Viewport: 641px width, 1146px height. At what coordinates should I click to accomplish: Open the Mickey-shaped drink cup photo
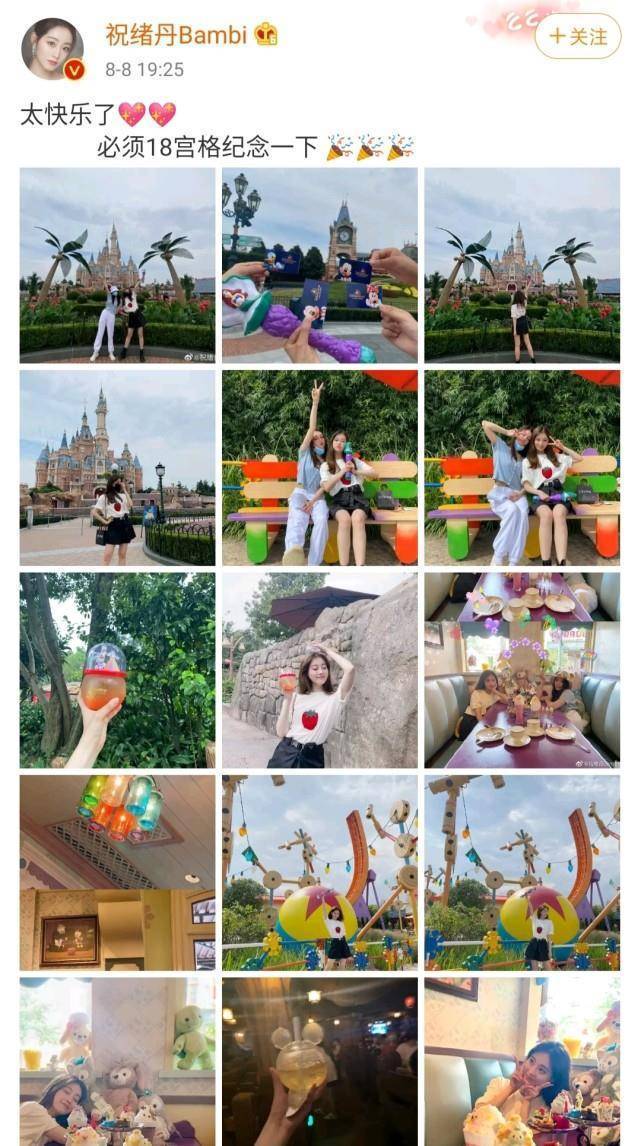pos(320,1062)
